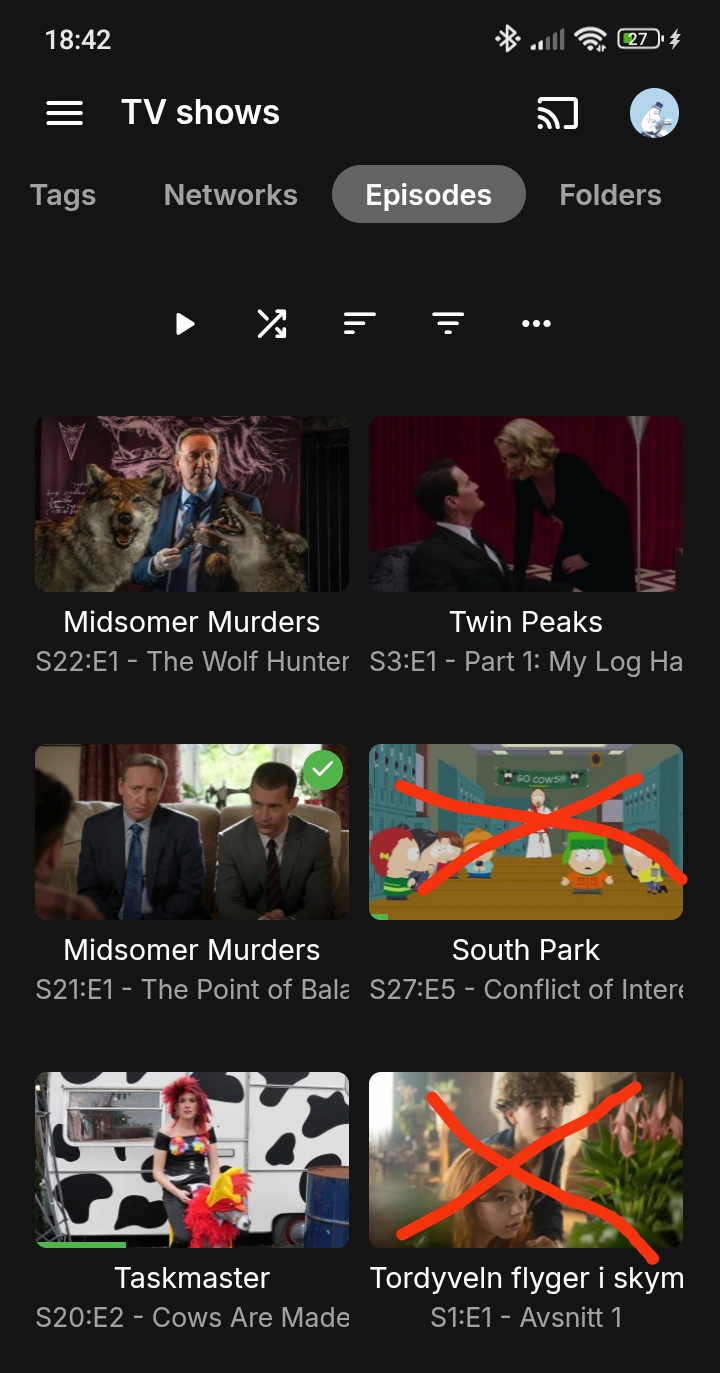
Task: Open the sort options
Action: click(359, 323)
